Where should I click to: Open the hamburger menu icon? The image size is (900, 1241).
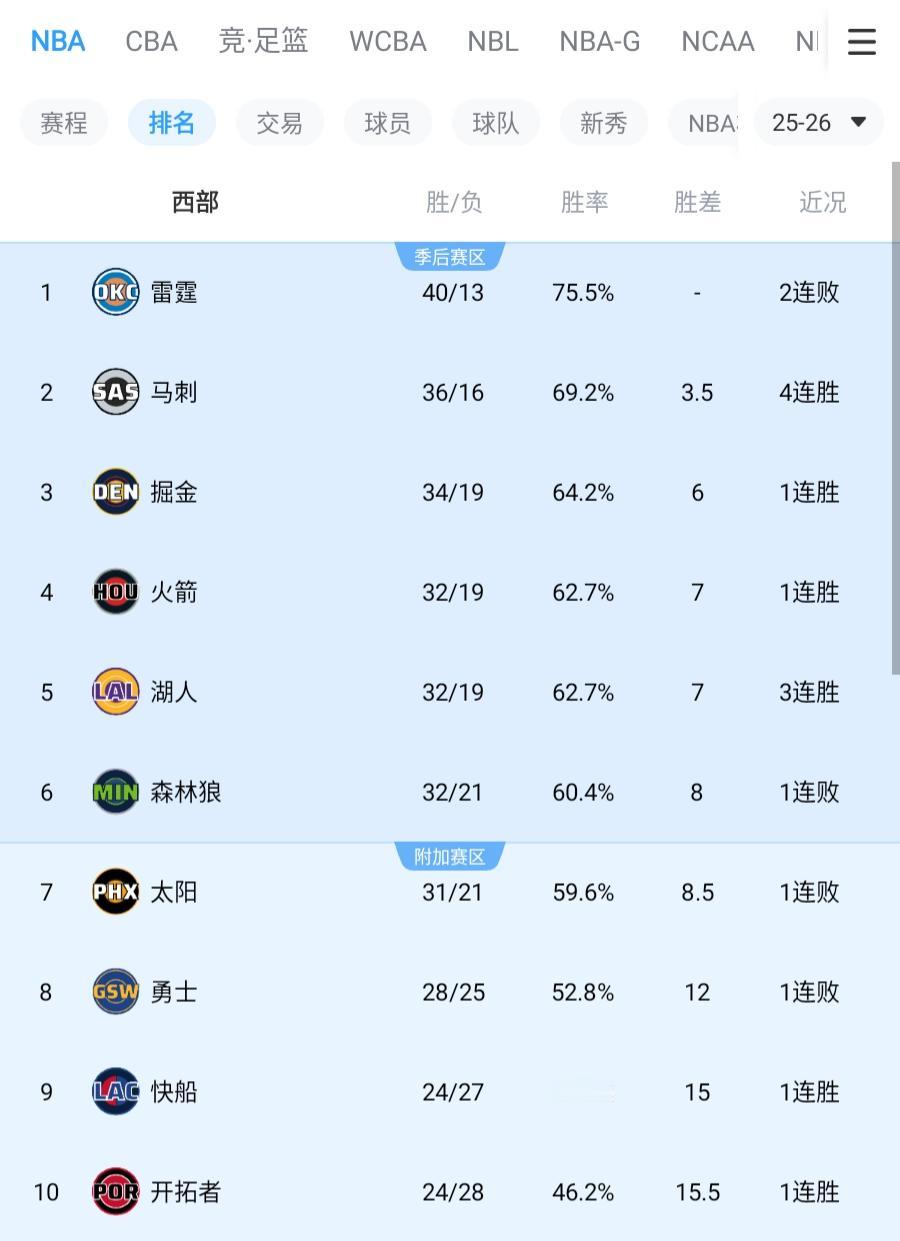(861, 41)
